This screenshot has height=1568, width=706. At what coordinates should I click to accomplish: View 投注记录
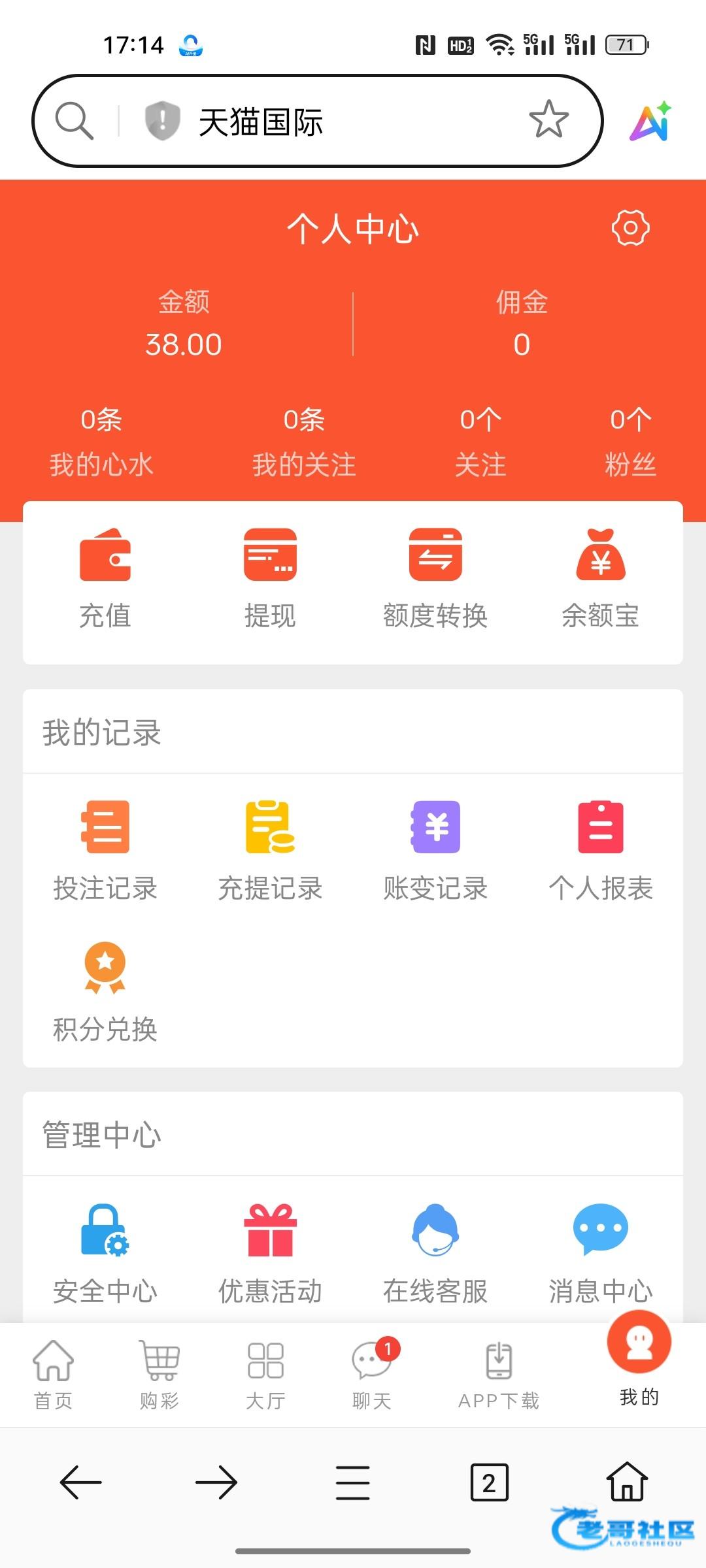point(105,851)
